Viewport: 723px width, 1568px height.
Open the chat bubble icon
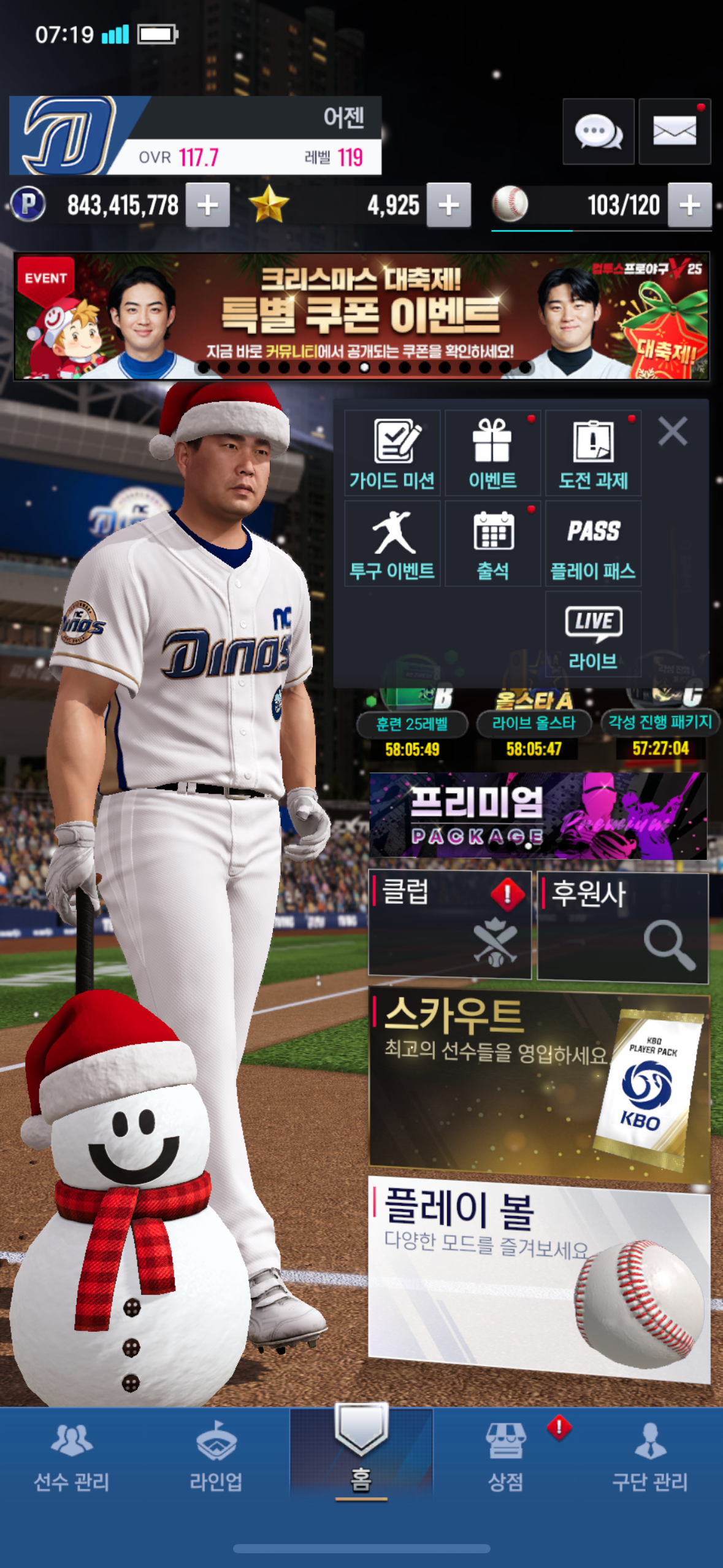pyautogui.click(x=598, y=131)
